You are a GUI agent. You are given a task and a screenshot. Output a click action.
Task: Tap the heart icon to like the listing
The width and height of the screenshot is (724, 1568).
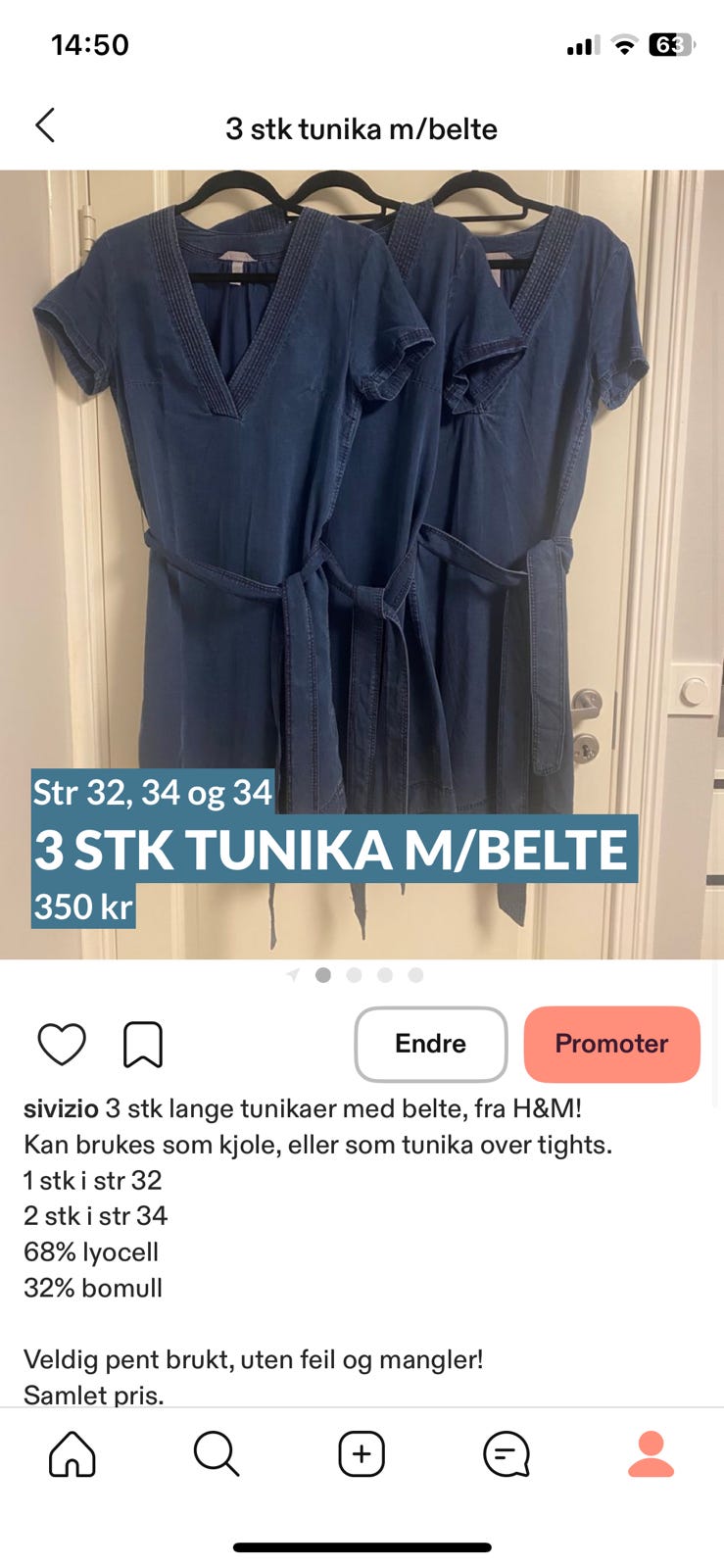click(x=63, y=1045)
